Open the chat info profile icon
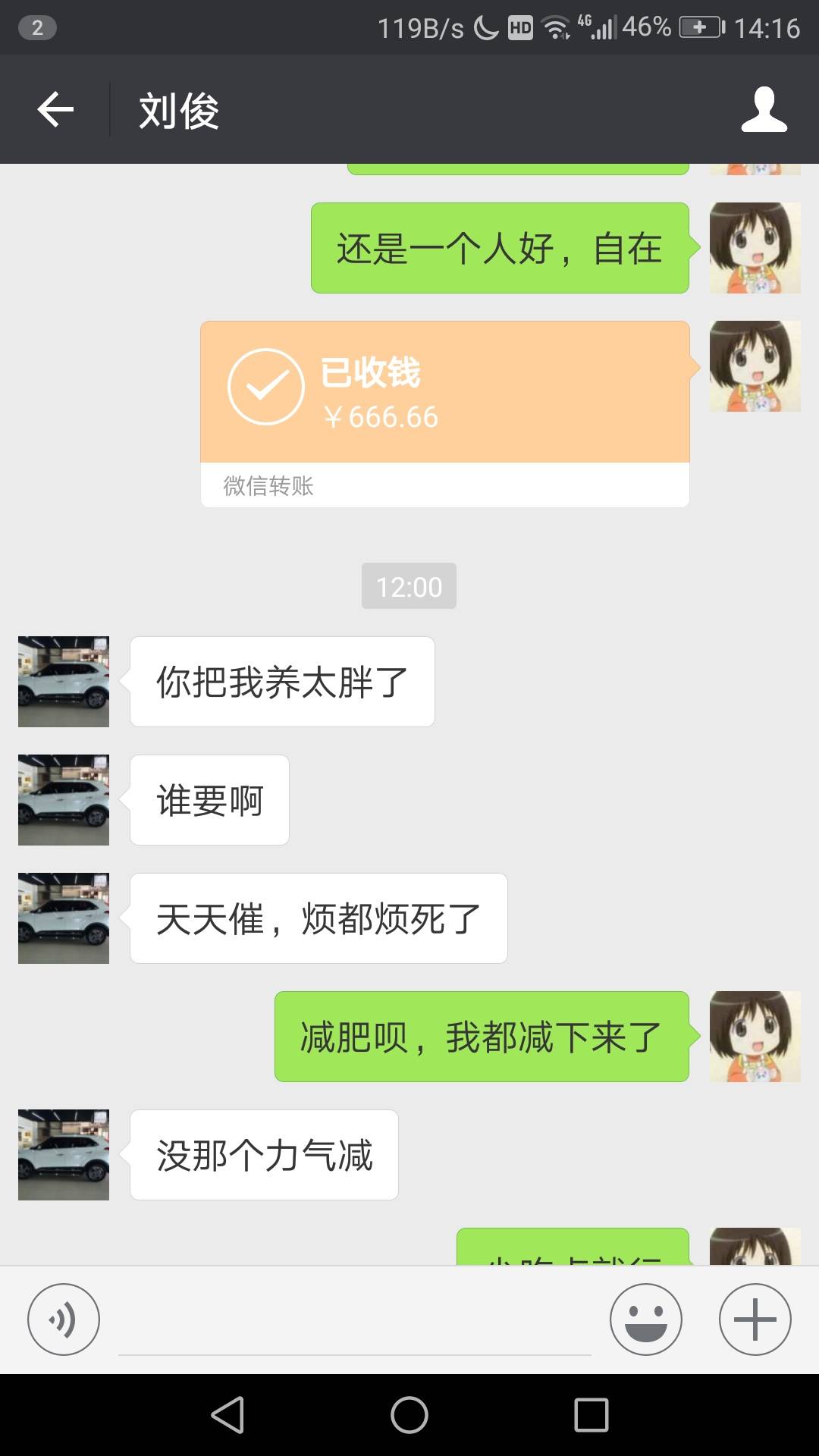Viewport: 819px width, 1456px height. [x=764, y=110]
